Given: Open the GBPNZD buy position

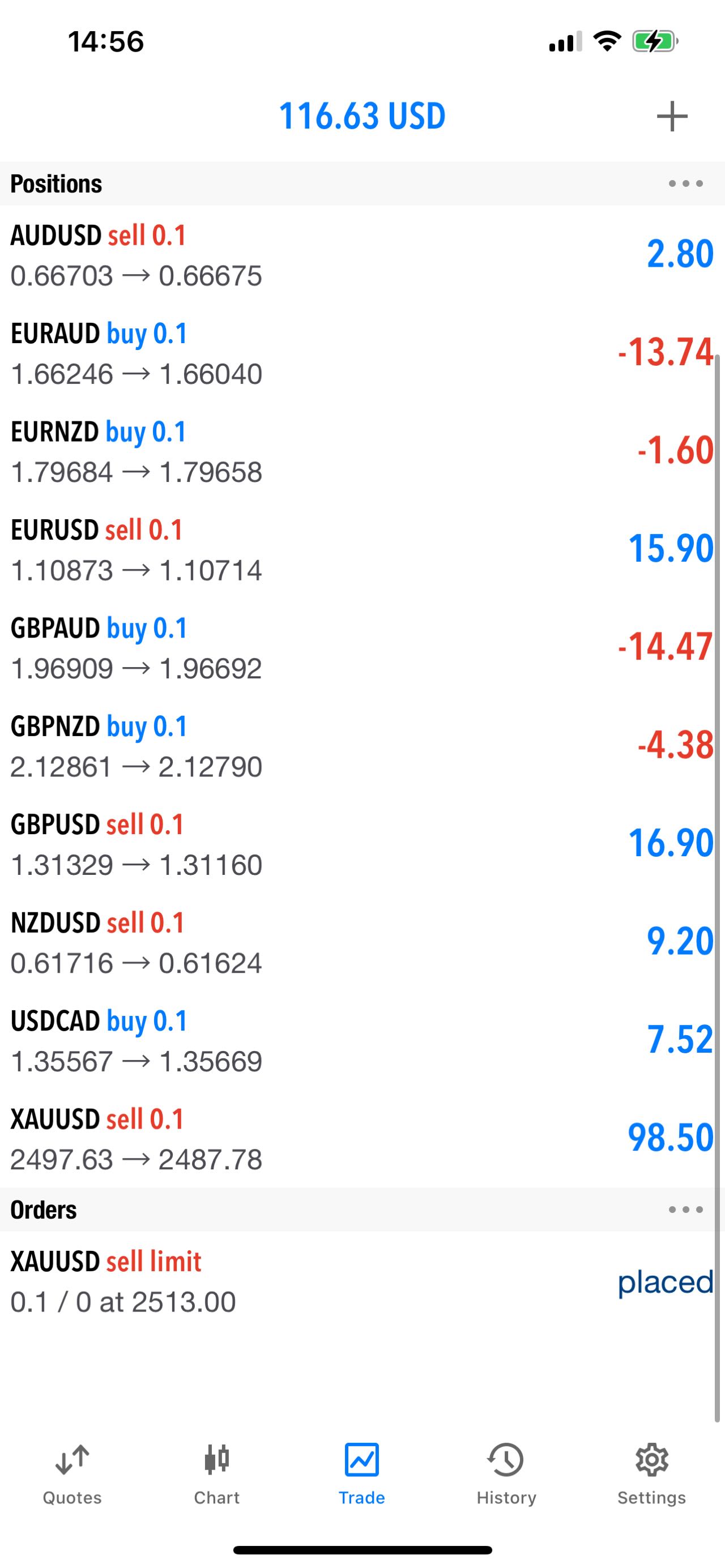Looking at the screenshot, I should point(362,746).
